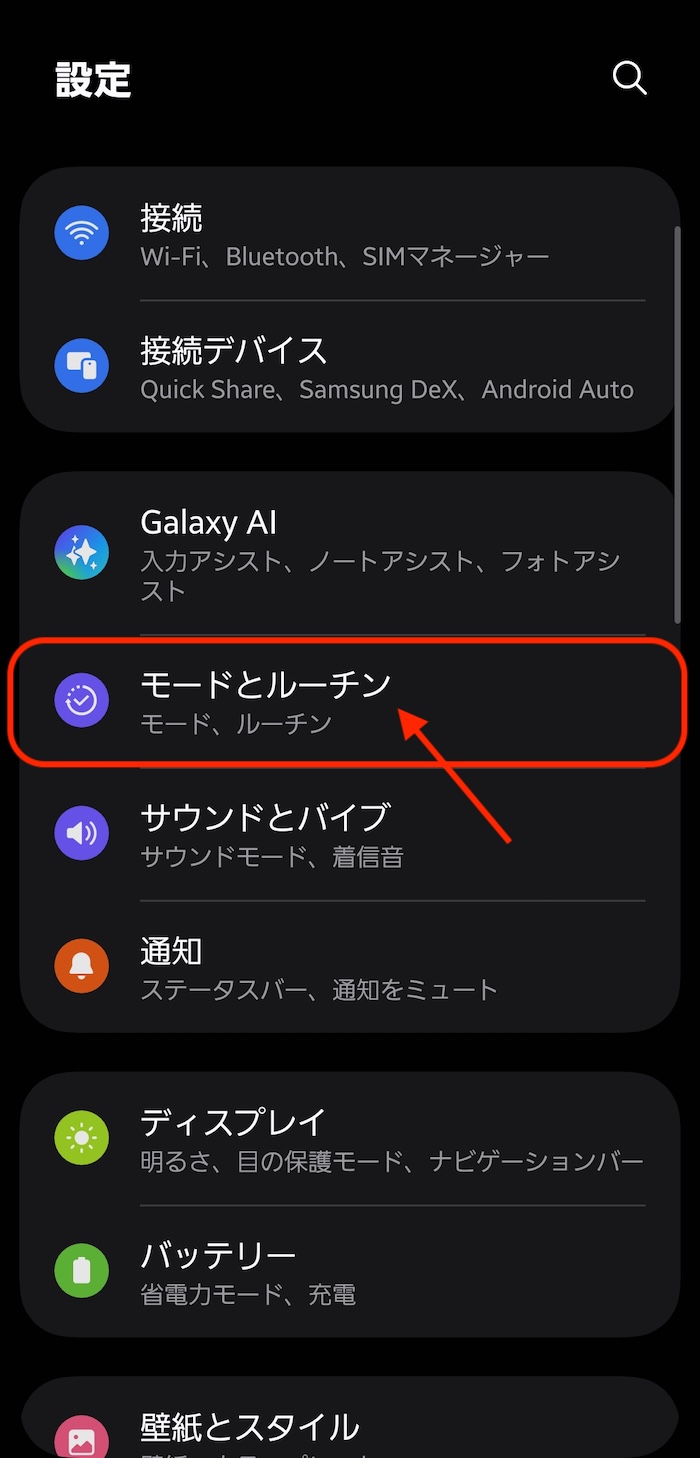Open 通知 settings row
700x1458 pixels.
coord(345,968)
